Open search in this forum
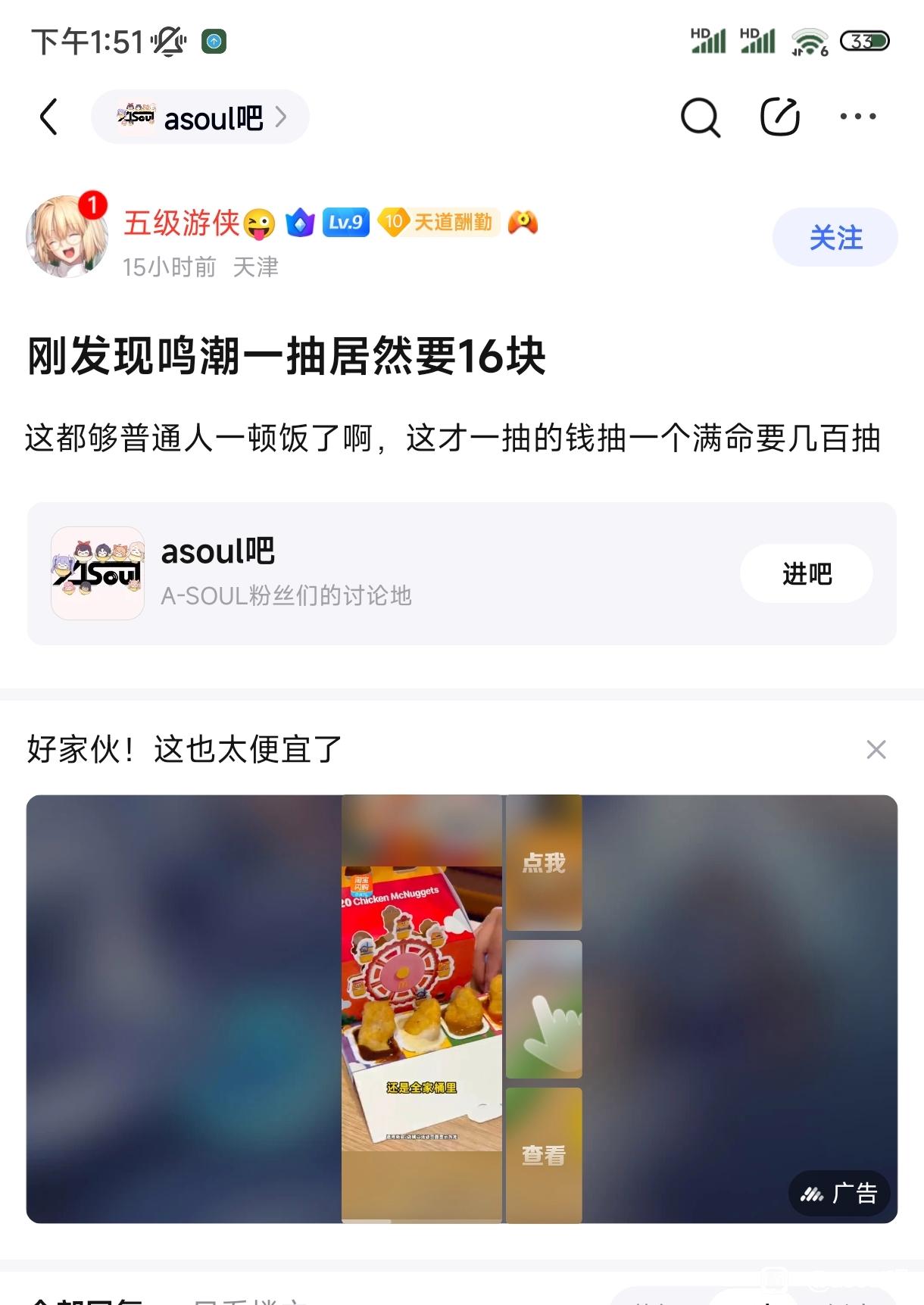This screenshot has width=924, height=1305. [x=700, y=117]
